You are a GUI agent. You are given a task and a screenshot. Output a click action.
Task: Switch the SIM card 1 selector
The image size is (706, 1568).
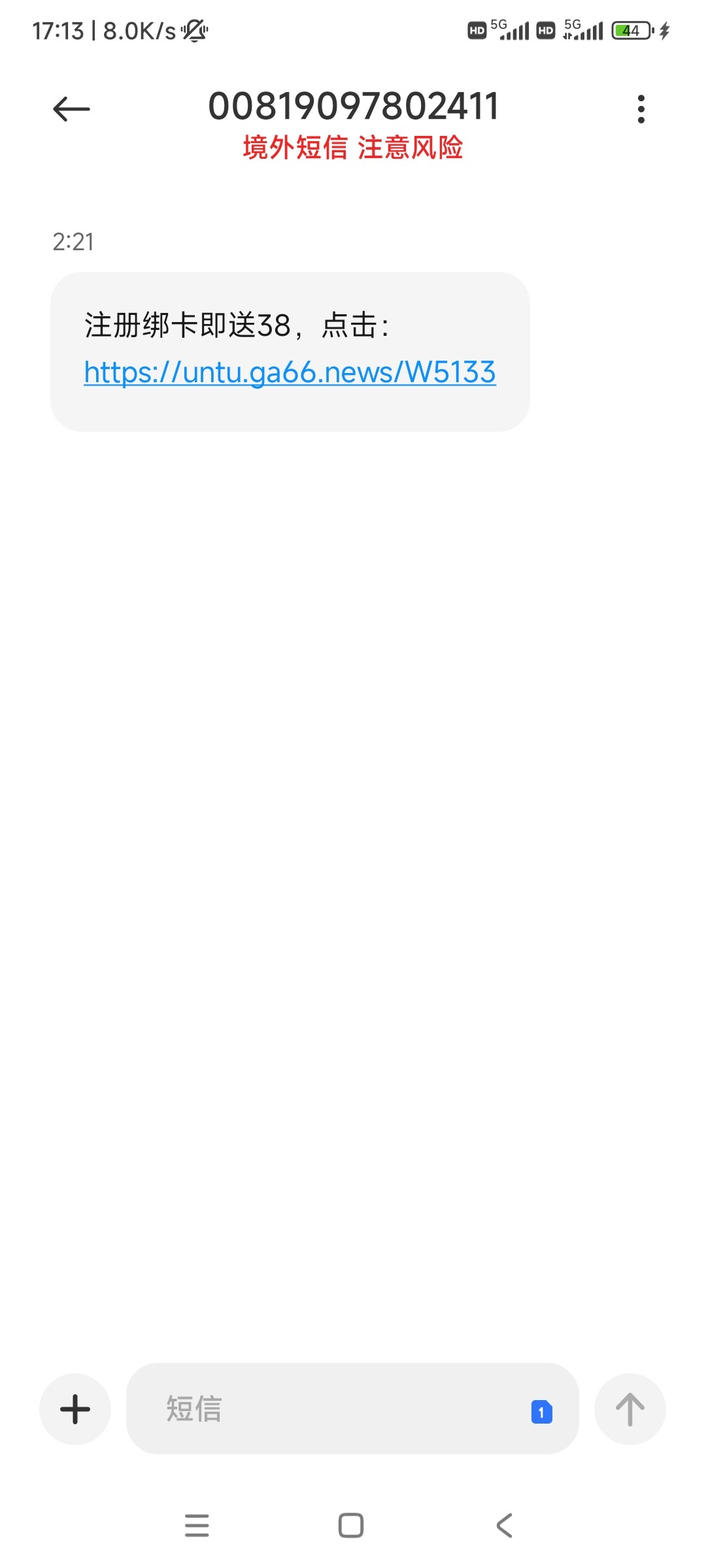click(x=541, y=1413)
